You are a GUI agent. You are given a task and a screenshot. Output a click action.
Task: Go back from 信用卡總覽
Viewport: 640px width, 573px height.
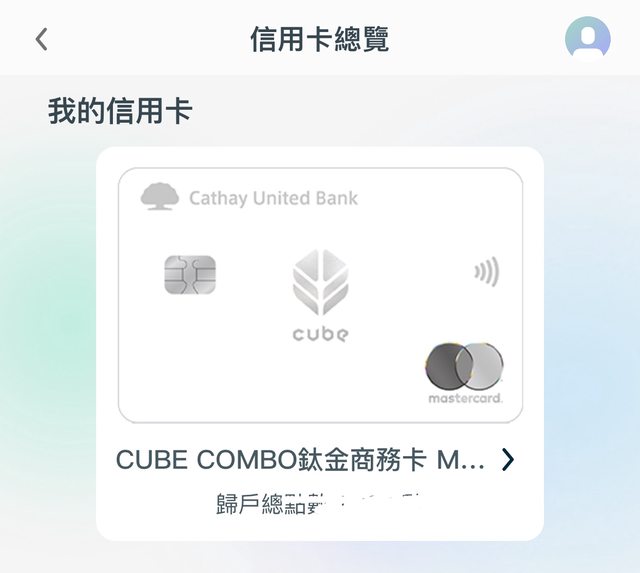41,39
